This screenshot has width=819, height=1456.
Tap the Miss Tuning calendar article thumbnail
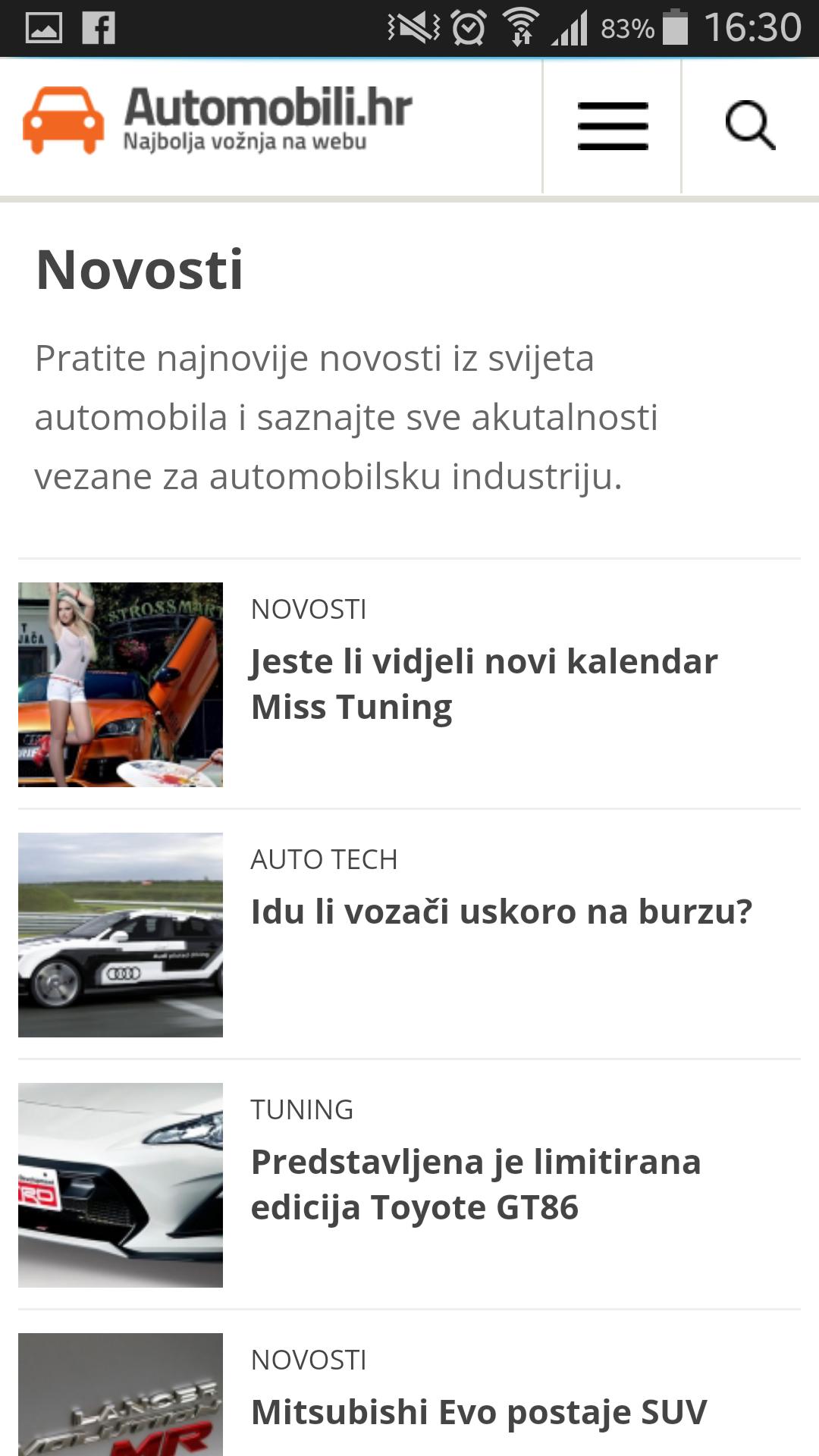pos(120,684)
